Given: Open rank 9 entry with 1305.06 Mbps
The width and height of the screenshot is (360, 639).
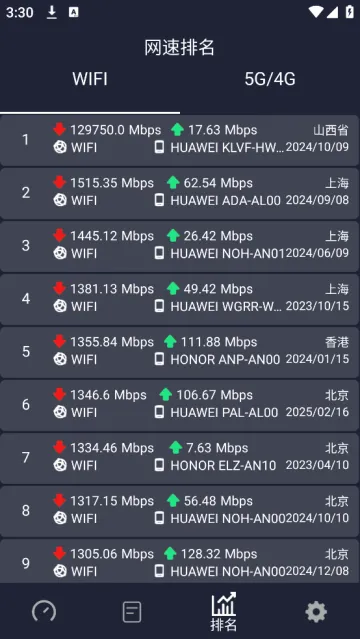Looking at the screenshot, I should tap(180, 561).
